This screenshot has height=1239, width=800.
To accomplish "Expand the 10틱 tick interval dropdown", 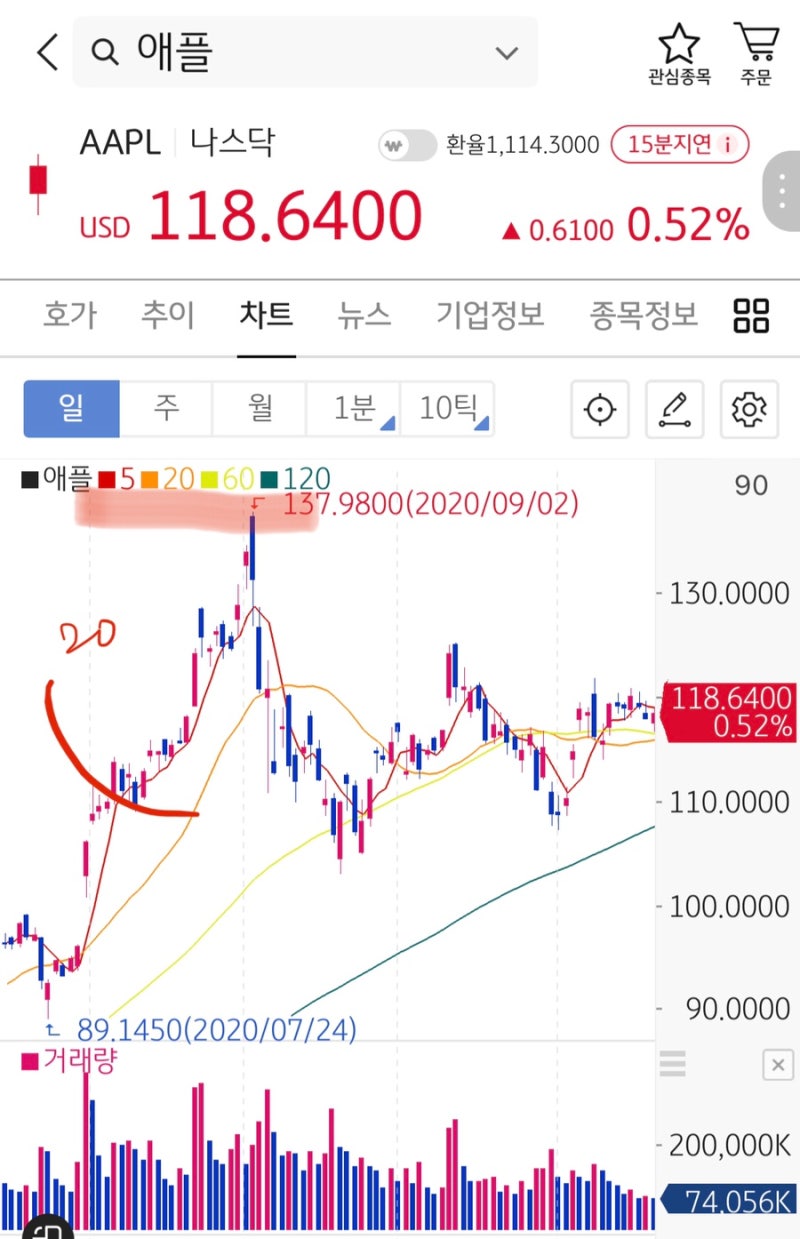I will [x=448, y=409].
